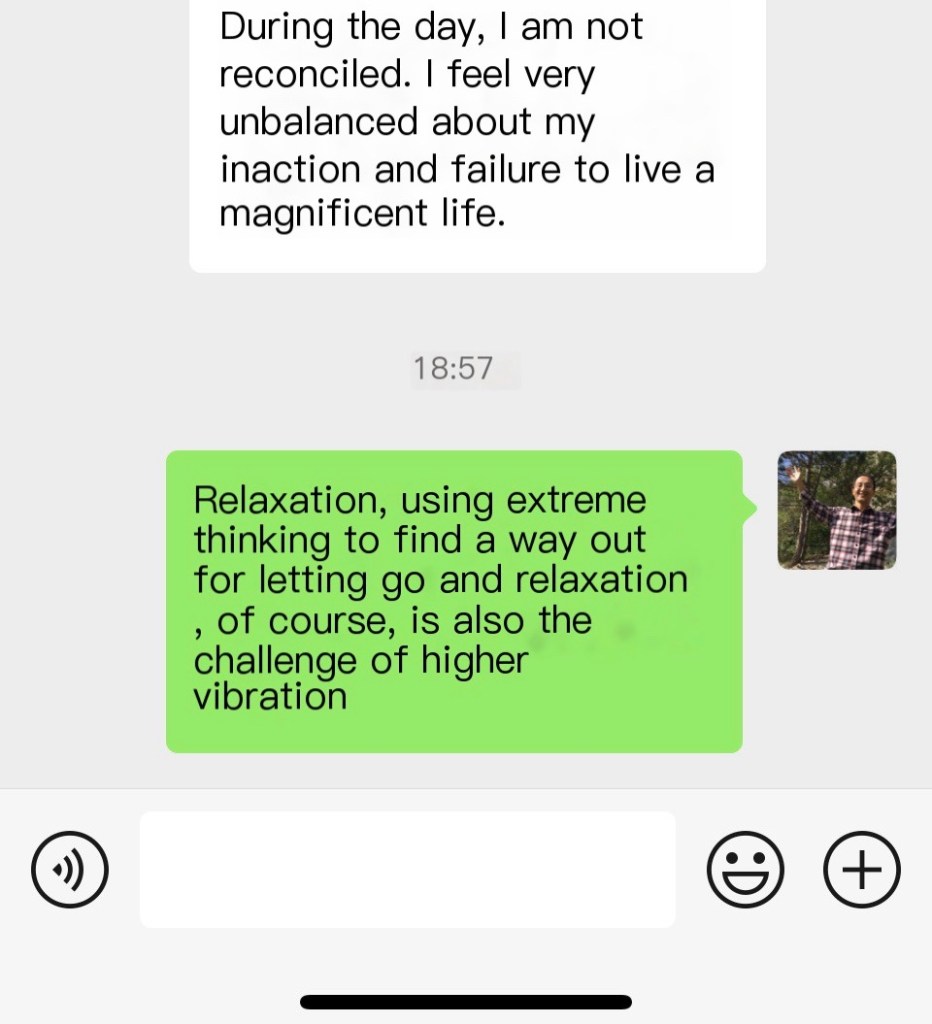
Task: Open the emoji sticker panel
Action: [x=745, y=869]
